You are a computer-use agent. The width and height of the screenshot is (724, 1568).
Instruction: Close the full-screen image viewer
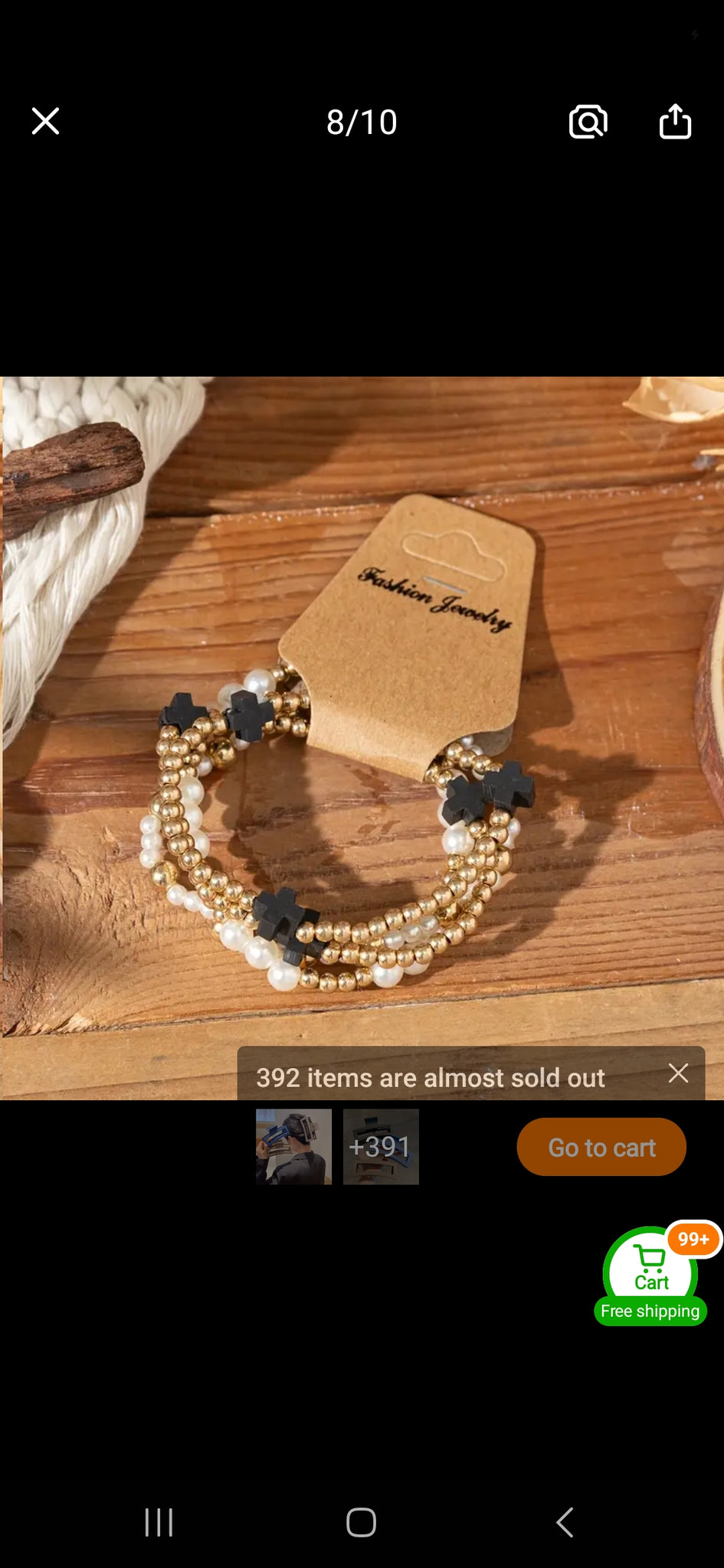click(x=45, y=121)
